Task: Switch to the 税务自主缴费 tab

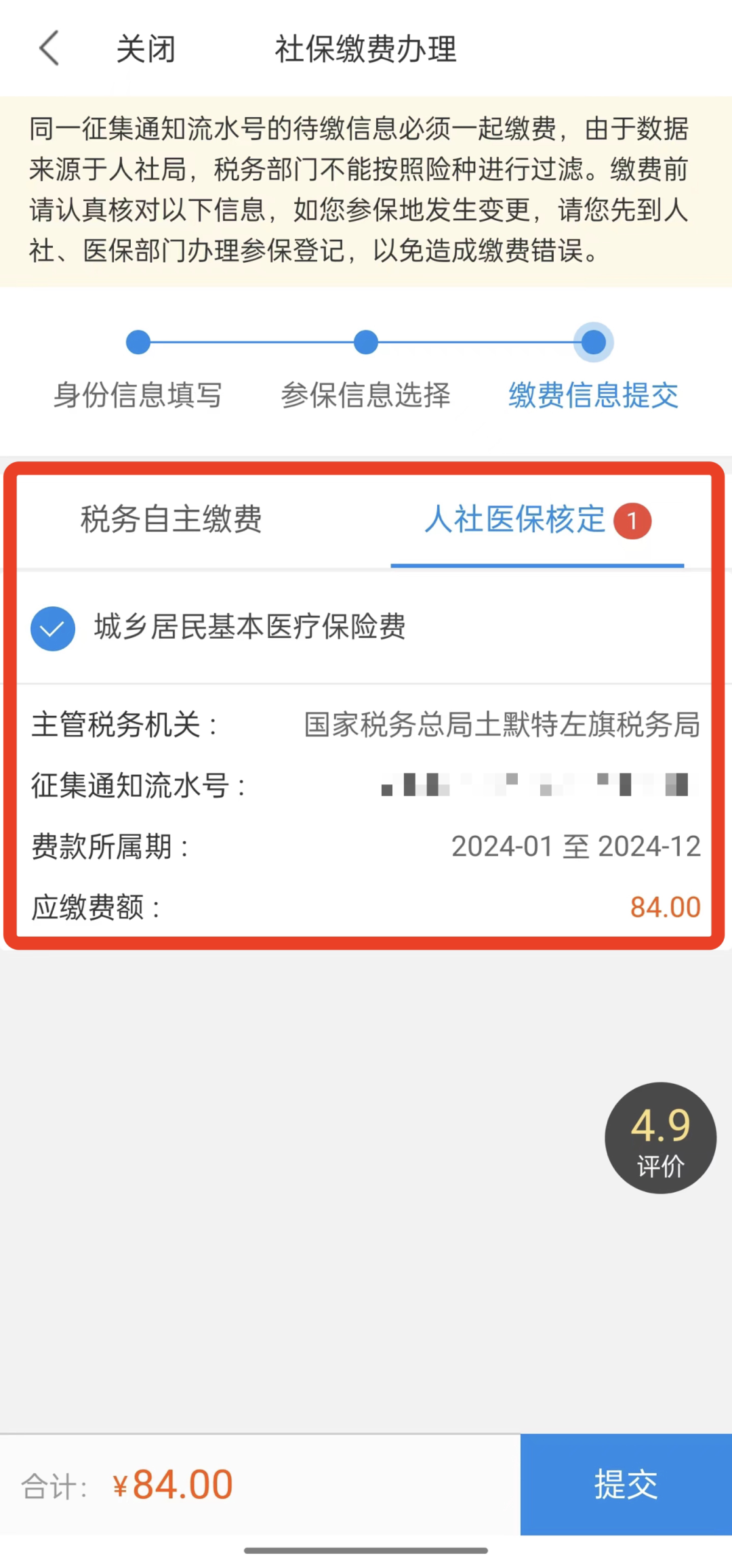Action: click(171, 520)
